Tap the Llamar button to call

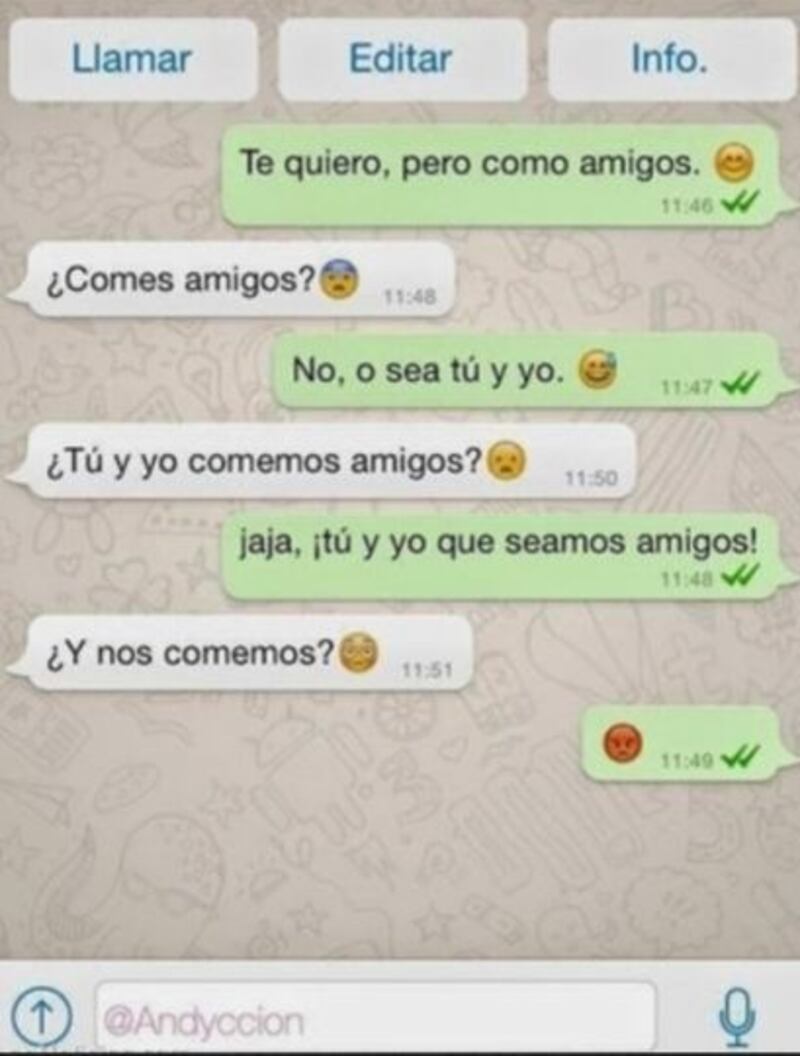(x=132, y=60)
